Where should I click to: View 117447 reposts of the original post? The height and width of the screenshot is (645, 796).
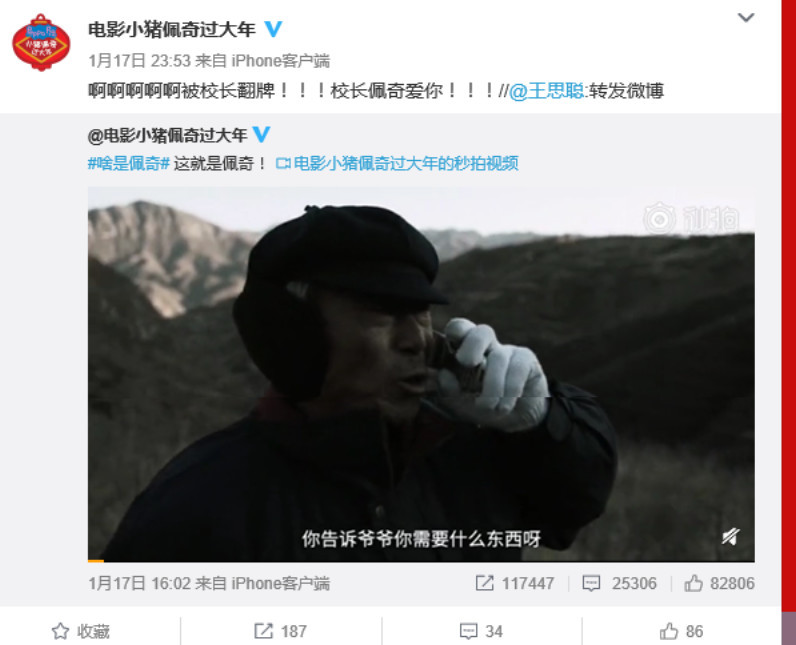[x=514, y=583]
